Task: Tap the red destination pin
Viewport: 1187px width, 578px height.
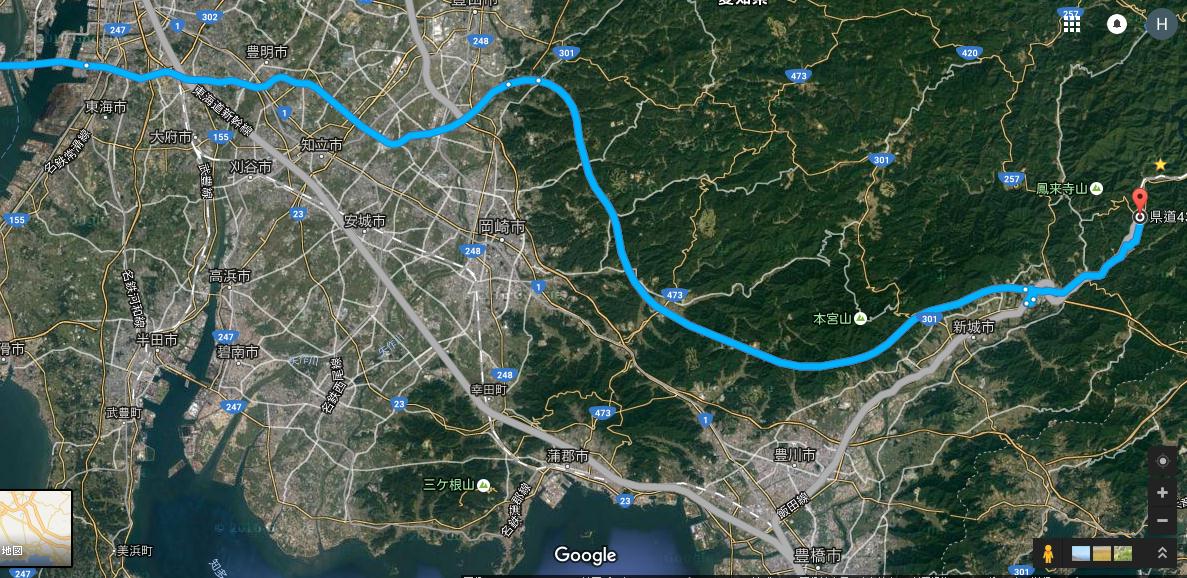Action: point(1139,198)
